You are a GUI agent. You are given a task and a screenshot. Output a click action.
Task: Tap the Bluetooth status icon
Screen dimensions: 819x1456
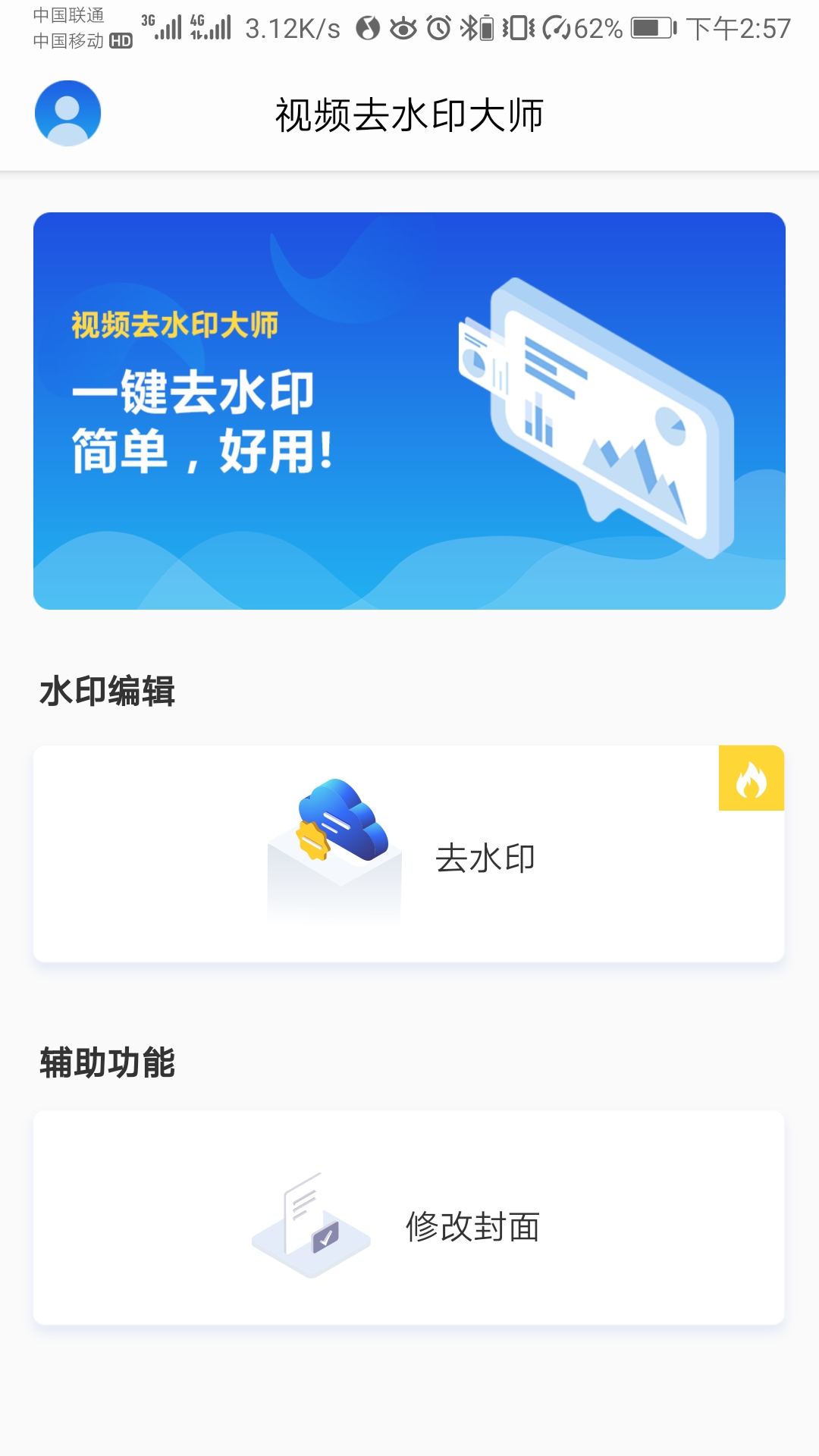(x=469, y=27)
